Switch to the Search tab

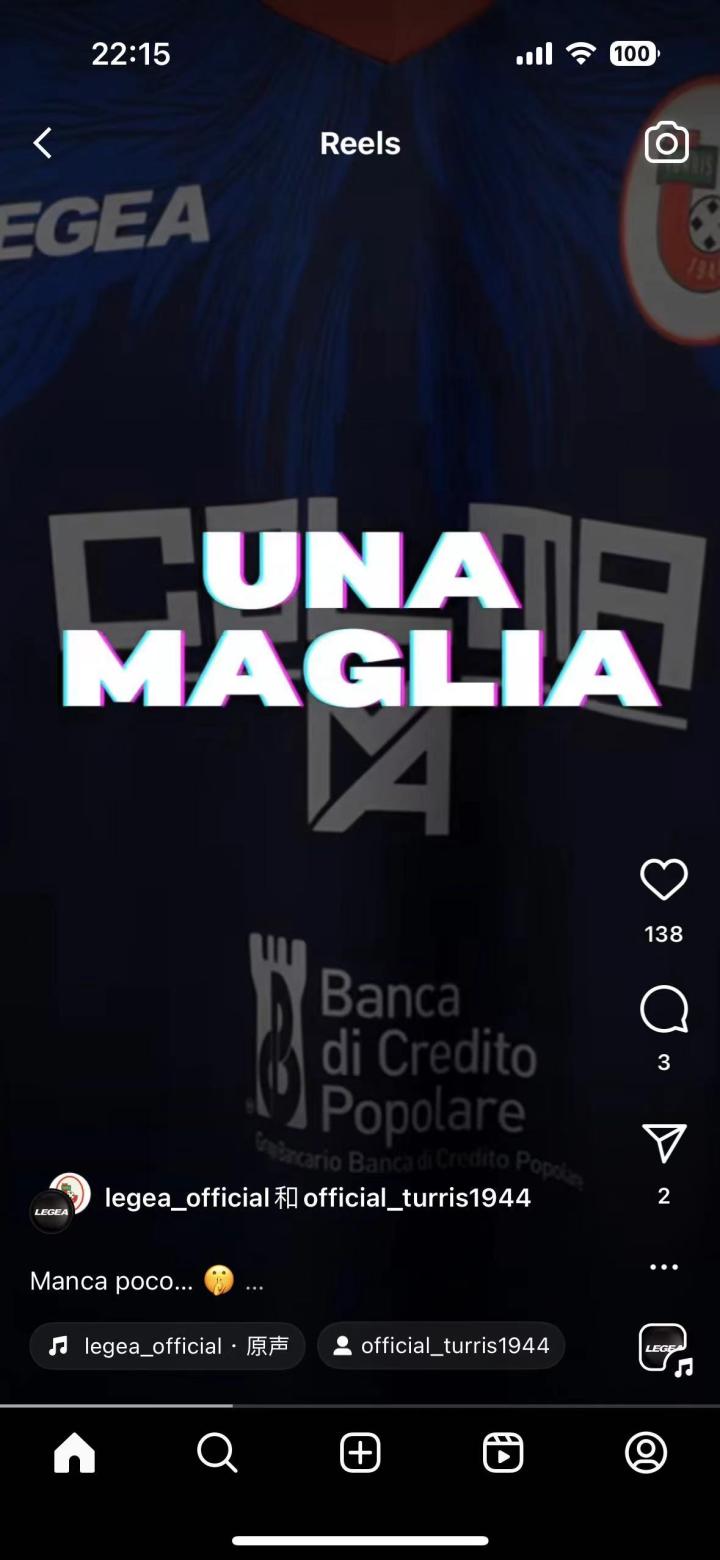pyautogui.click(x=217, y=1453)
